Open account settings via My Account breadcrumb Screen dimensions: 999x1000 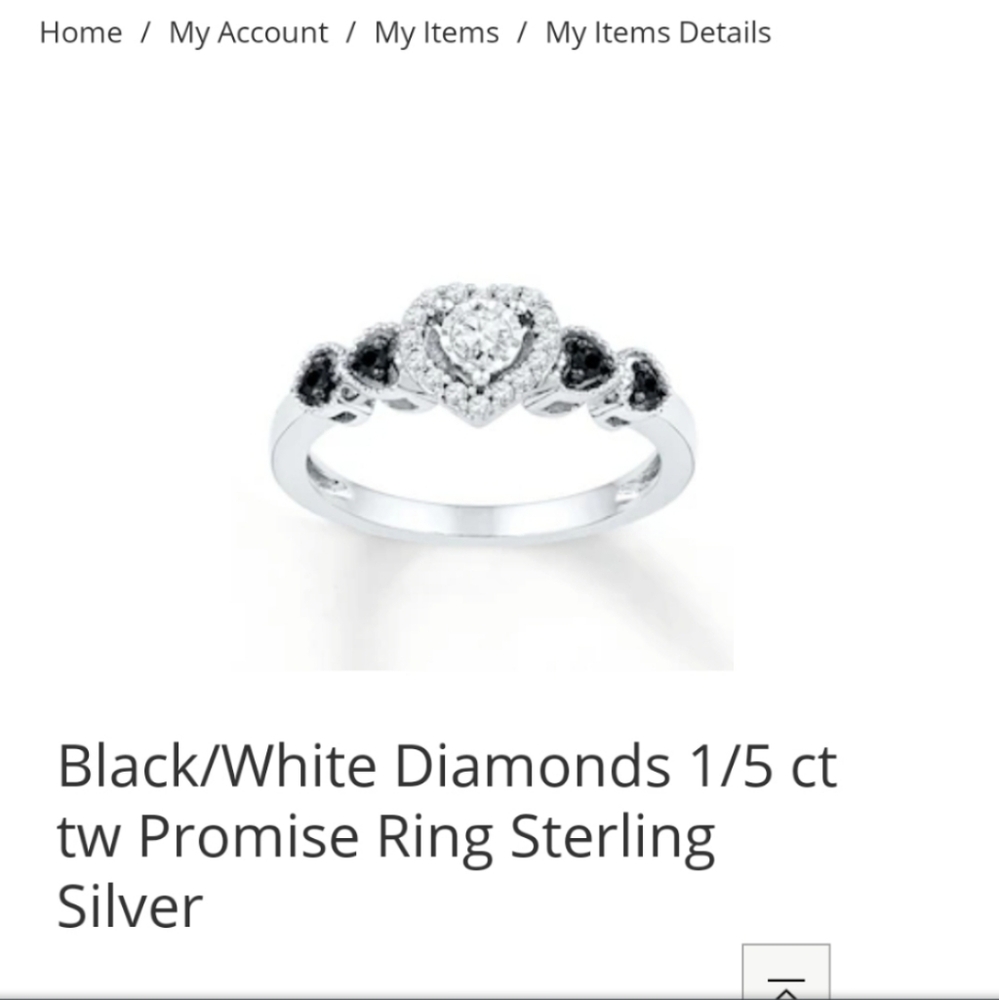pos(248,32)
